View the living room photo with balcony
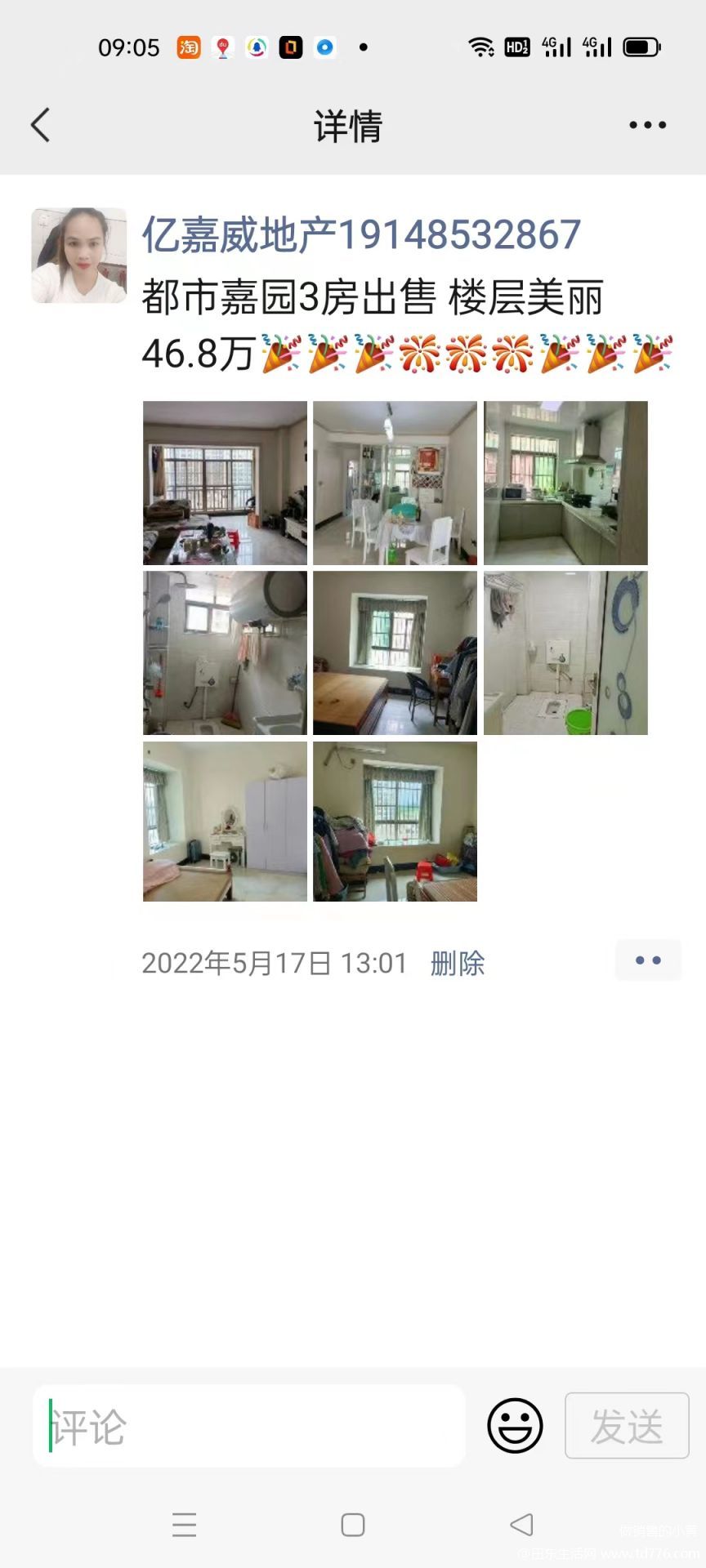Screen dimensions: 706x1568 tap(225, 483)
